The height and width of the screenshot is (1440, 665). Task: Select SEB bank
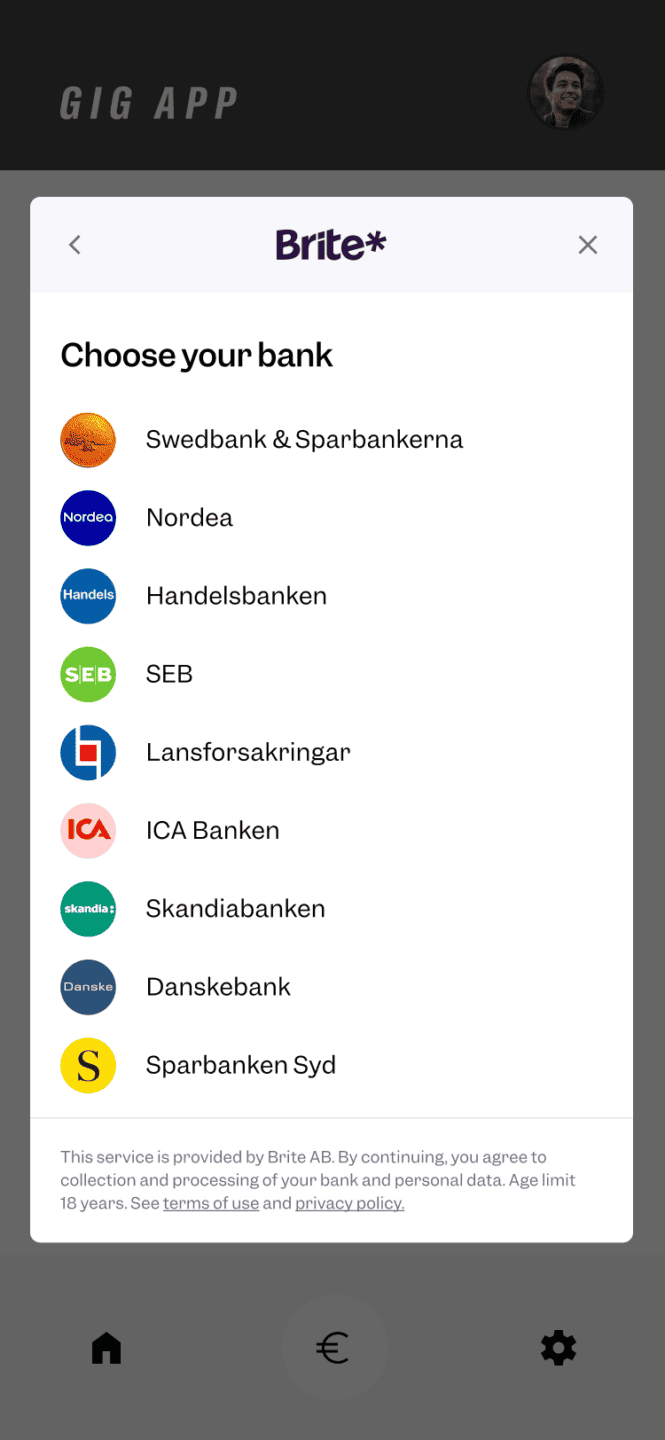[x=331, y=674]
